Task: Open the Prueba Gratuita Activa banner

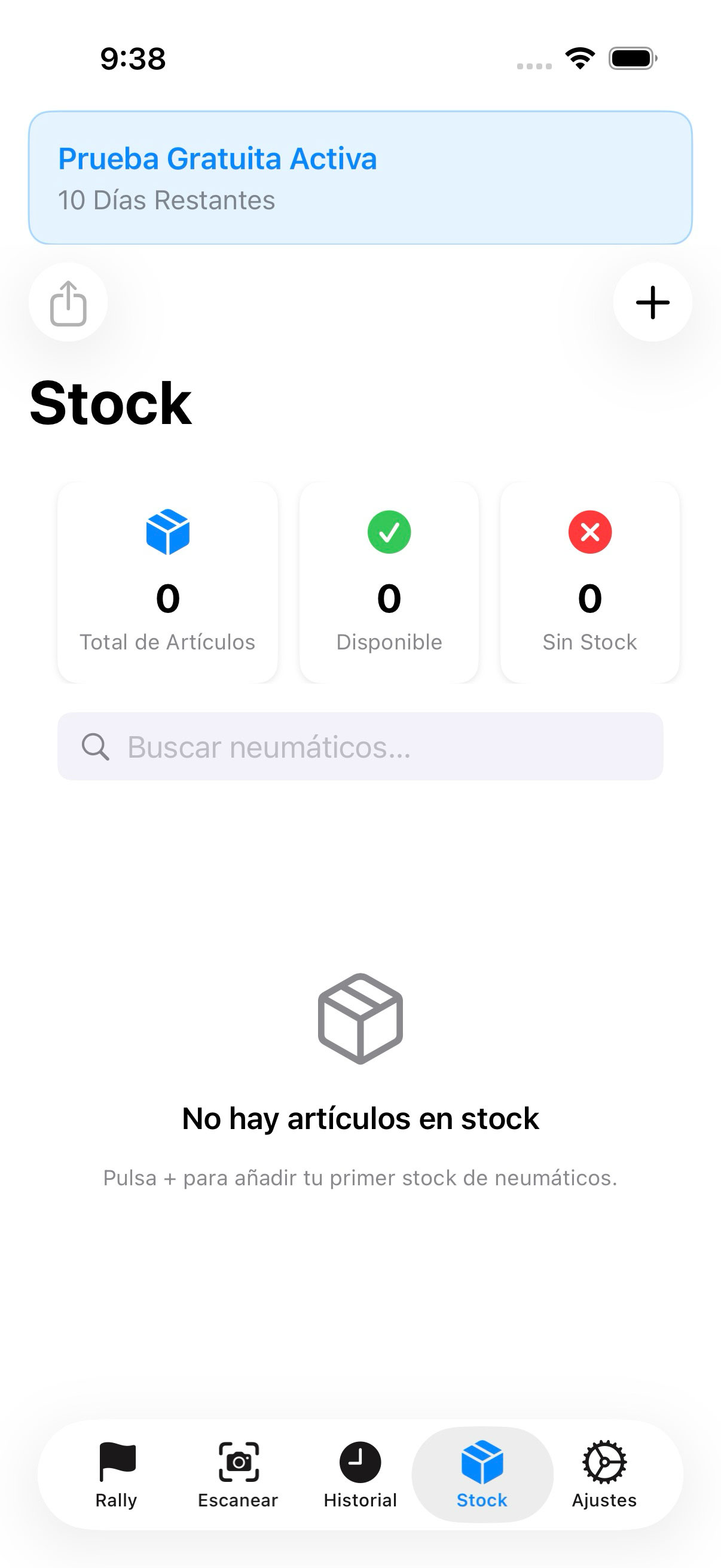Action: [x=360, y=176]
